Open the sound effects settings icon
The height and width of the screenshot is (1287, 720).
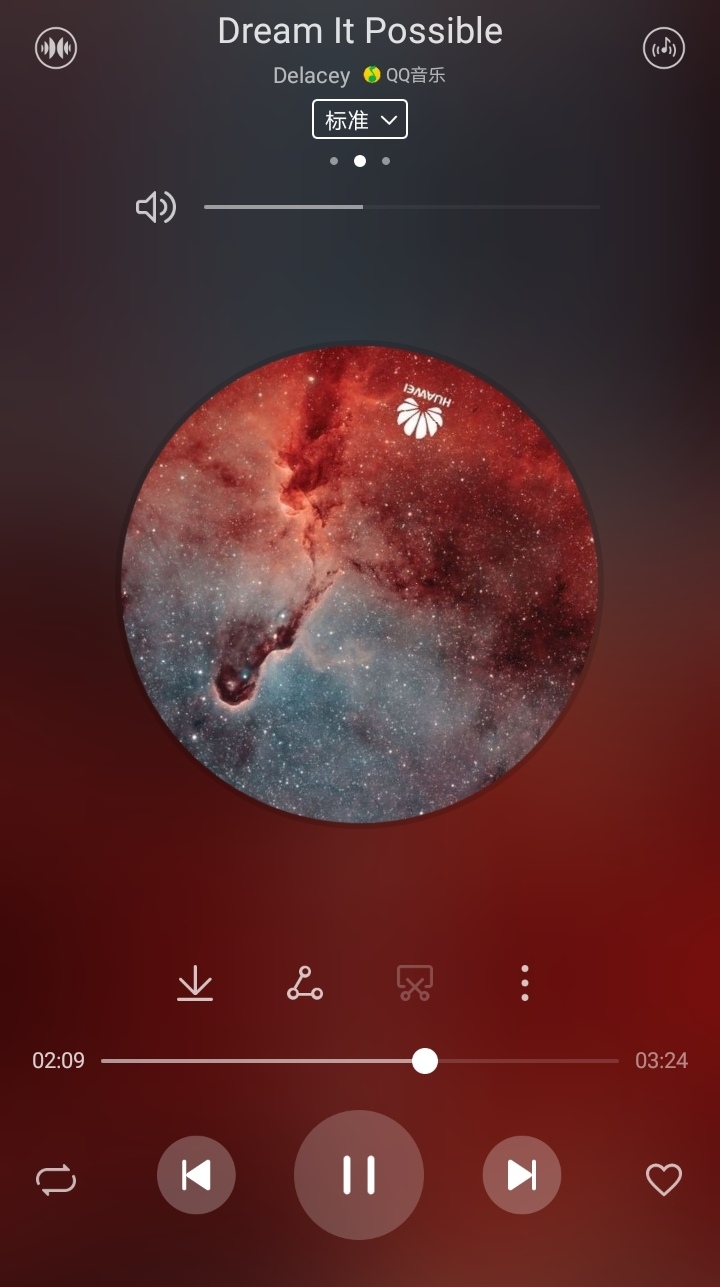[55, 47]
